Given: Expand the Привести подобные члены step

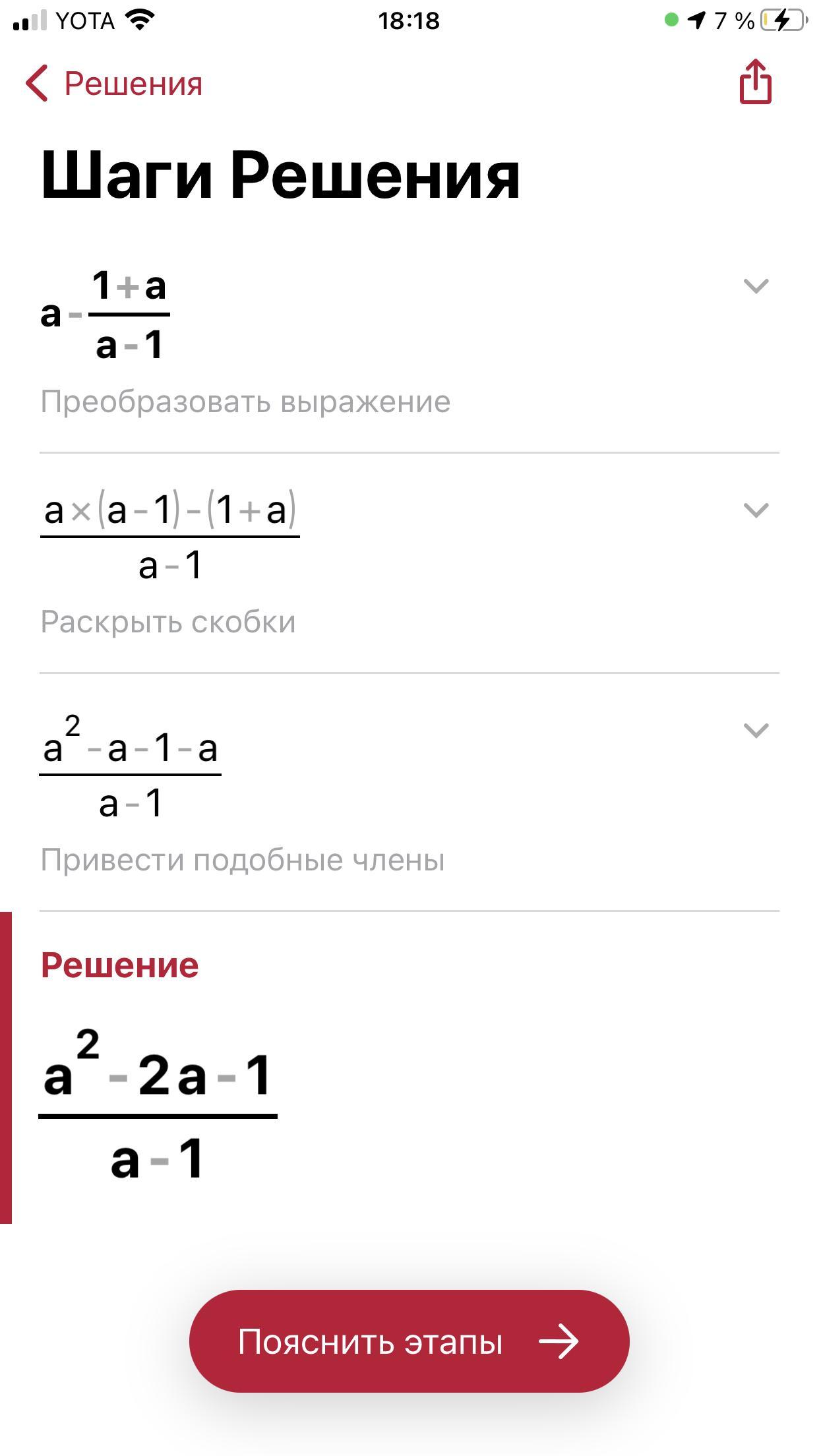Looking at the screenshot, I should 756,730.
